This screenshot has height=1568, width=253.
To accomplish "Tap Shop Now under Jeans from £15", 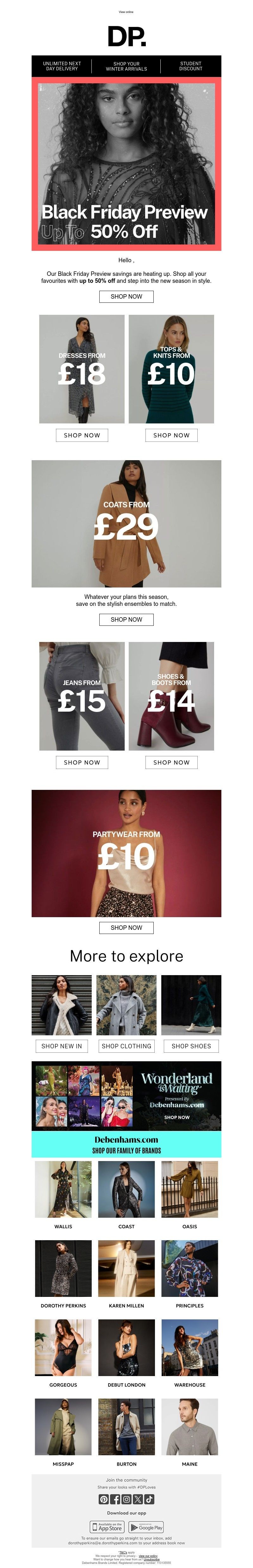I will (x=82, y=762).
